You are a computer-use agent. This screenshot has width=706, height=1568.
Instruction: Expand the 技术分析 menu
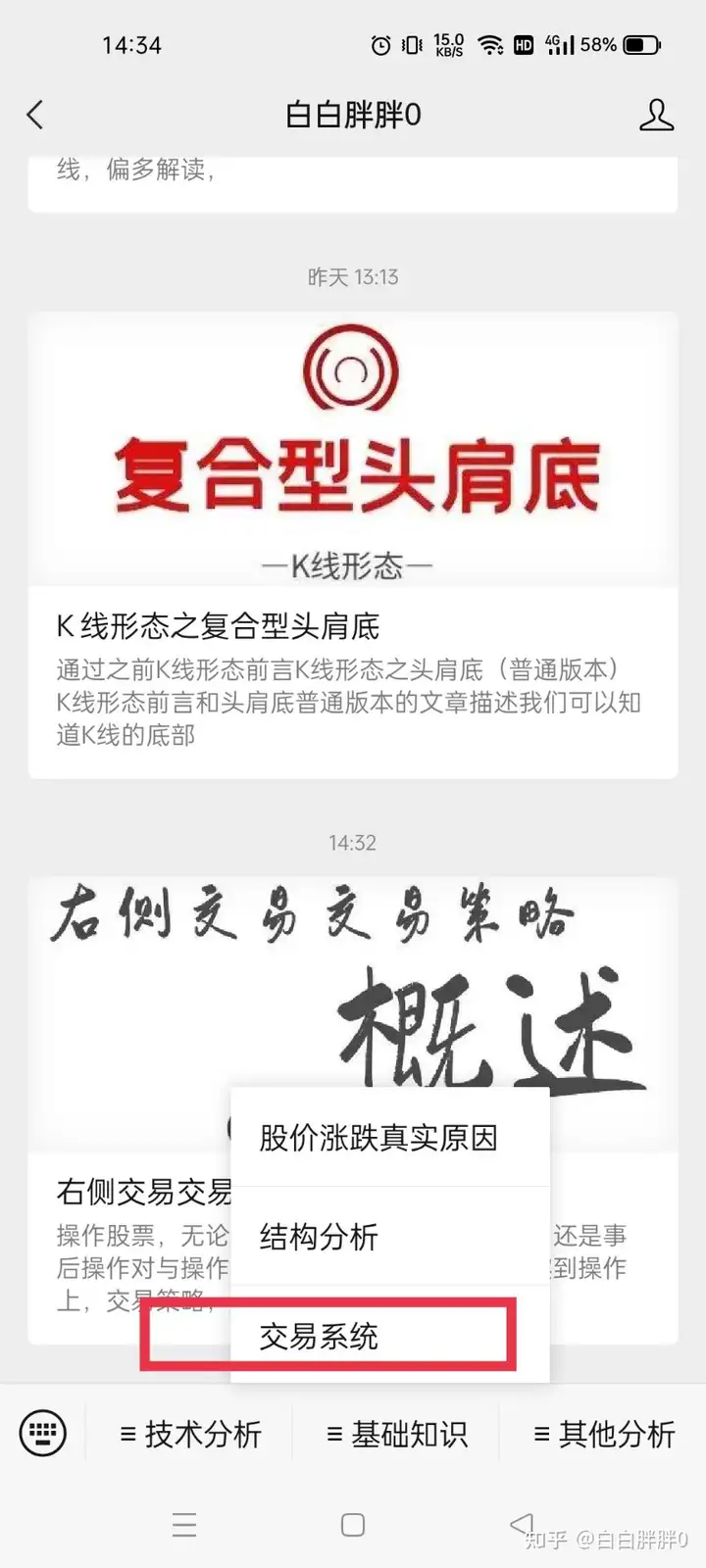pos(190,1434)
